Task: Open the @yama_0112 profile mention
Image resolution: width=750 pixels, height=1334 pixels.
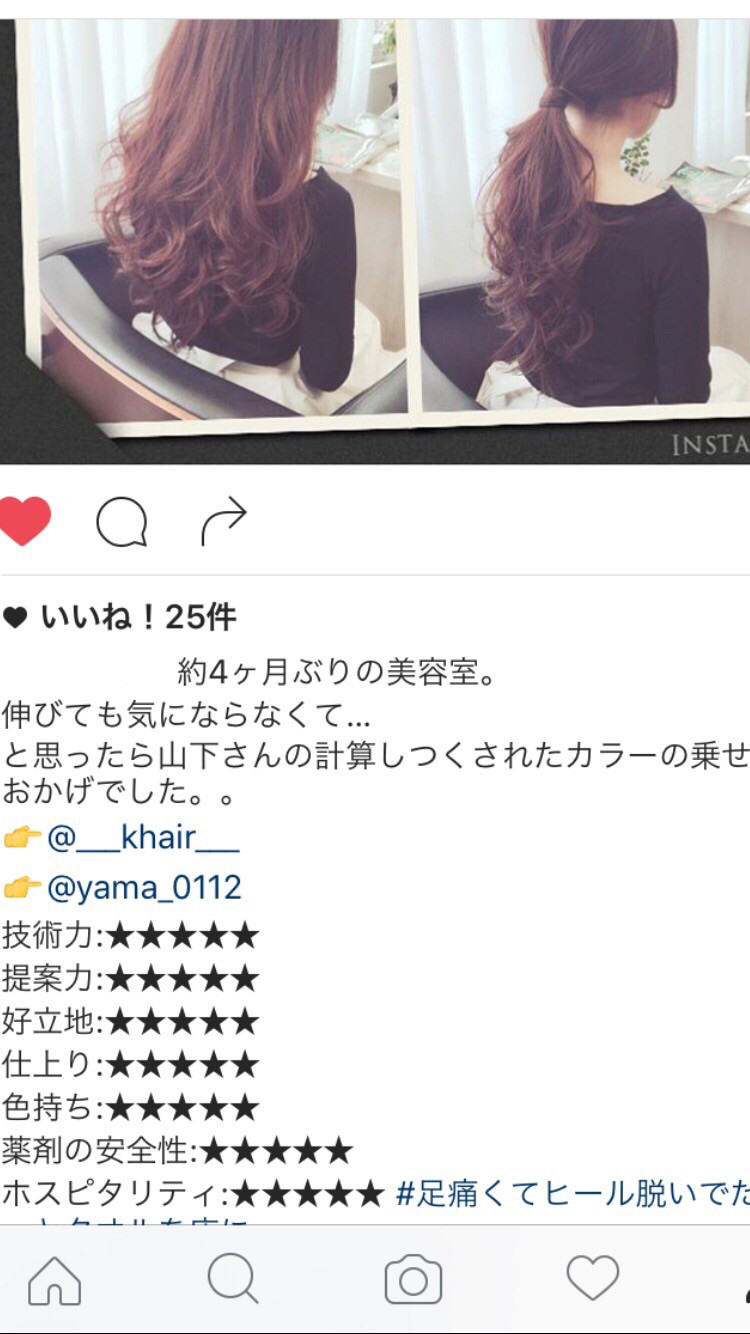Action: coord(144,887)
